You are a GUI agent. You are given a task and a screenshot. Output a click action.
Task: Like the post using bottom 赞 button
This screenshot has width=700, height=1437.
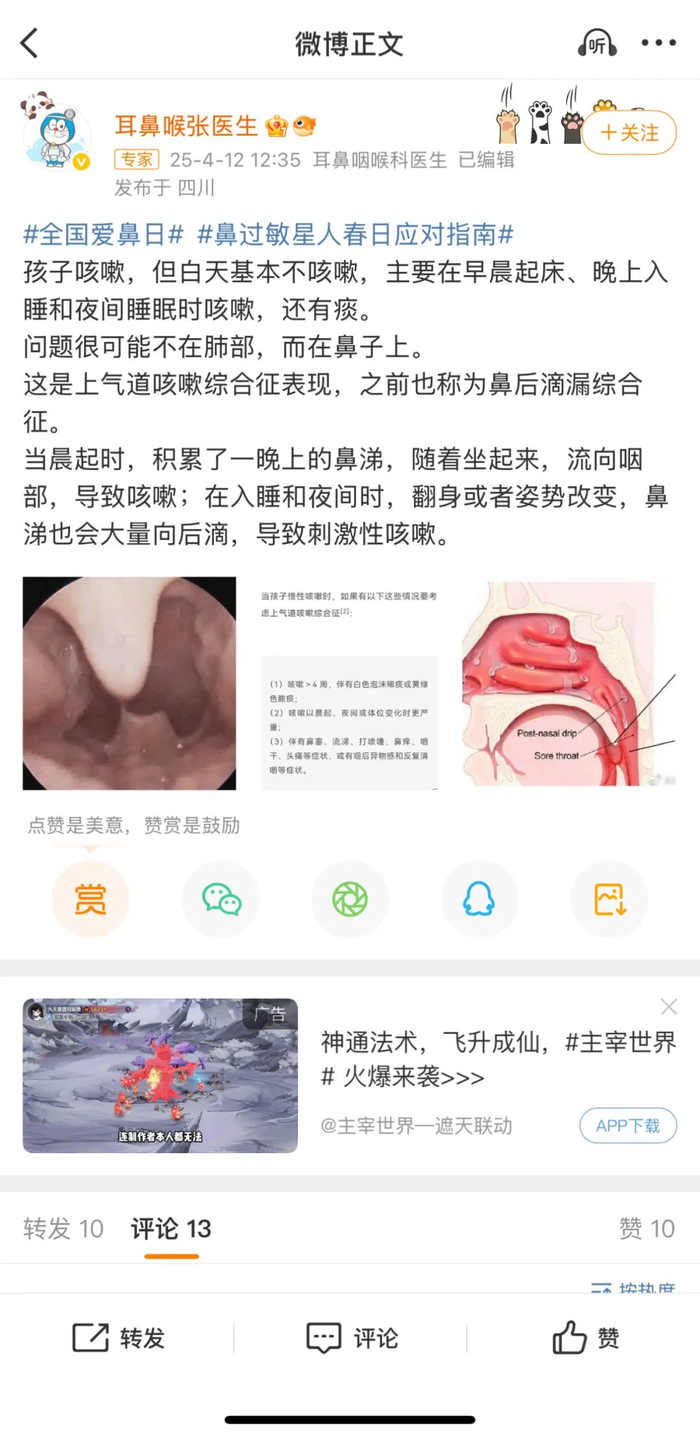[x=586, y=1338]
